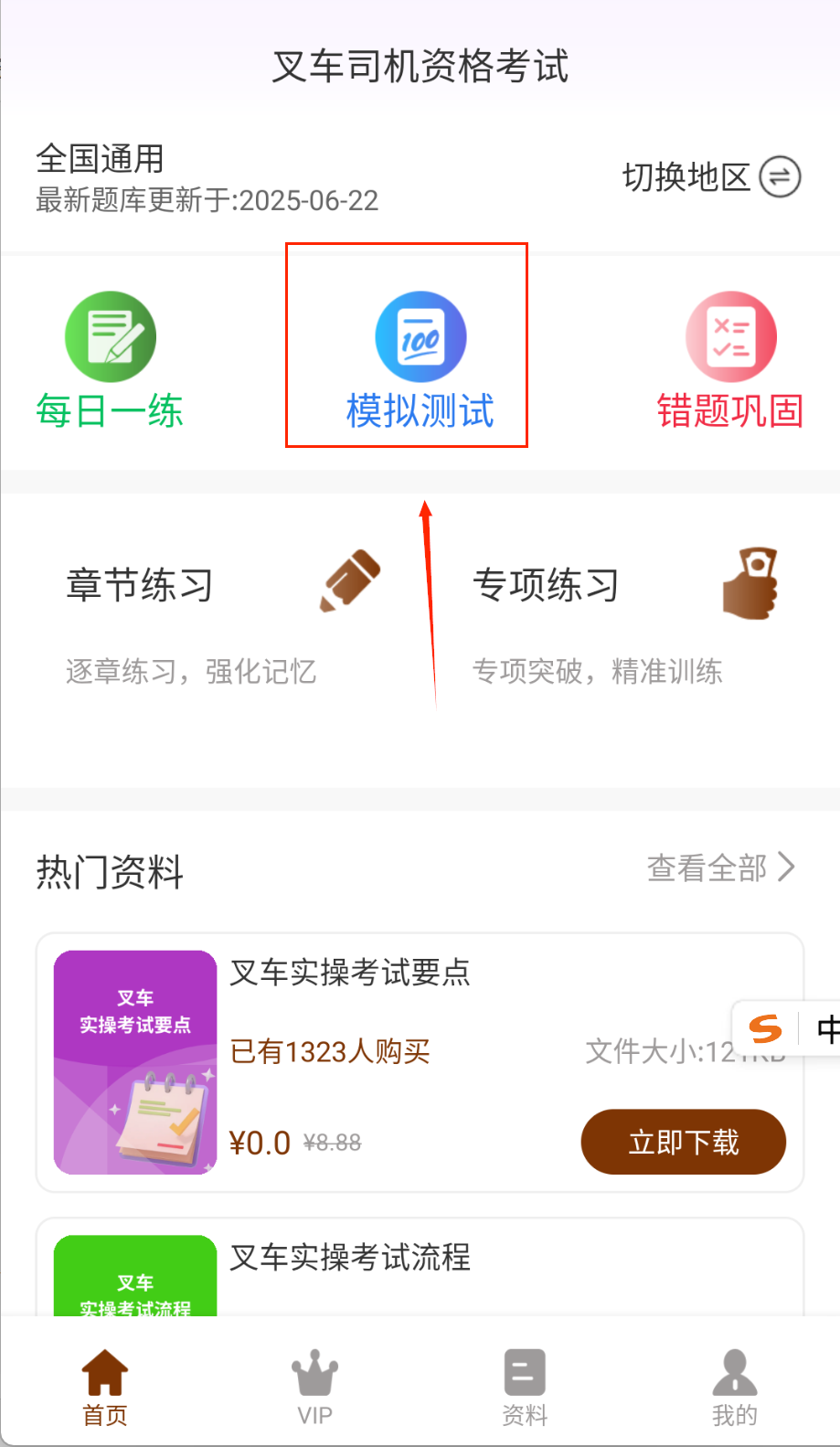Open 章节练习 chapter practice

(x=219, y=622)
